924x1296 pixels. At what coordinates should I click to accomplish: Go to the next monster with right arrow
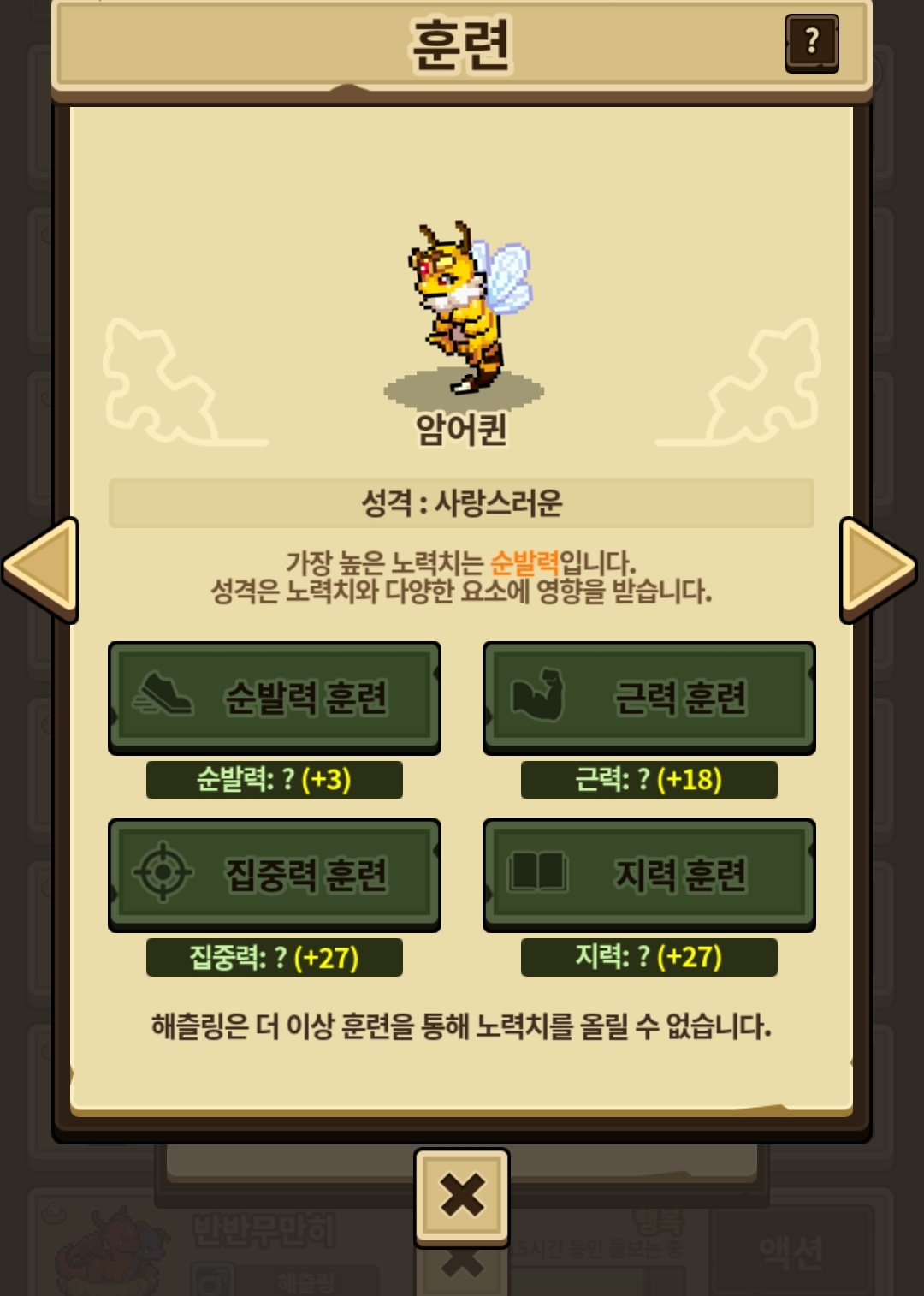tap(880, 569)
